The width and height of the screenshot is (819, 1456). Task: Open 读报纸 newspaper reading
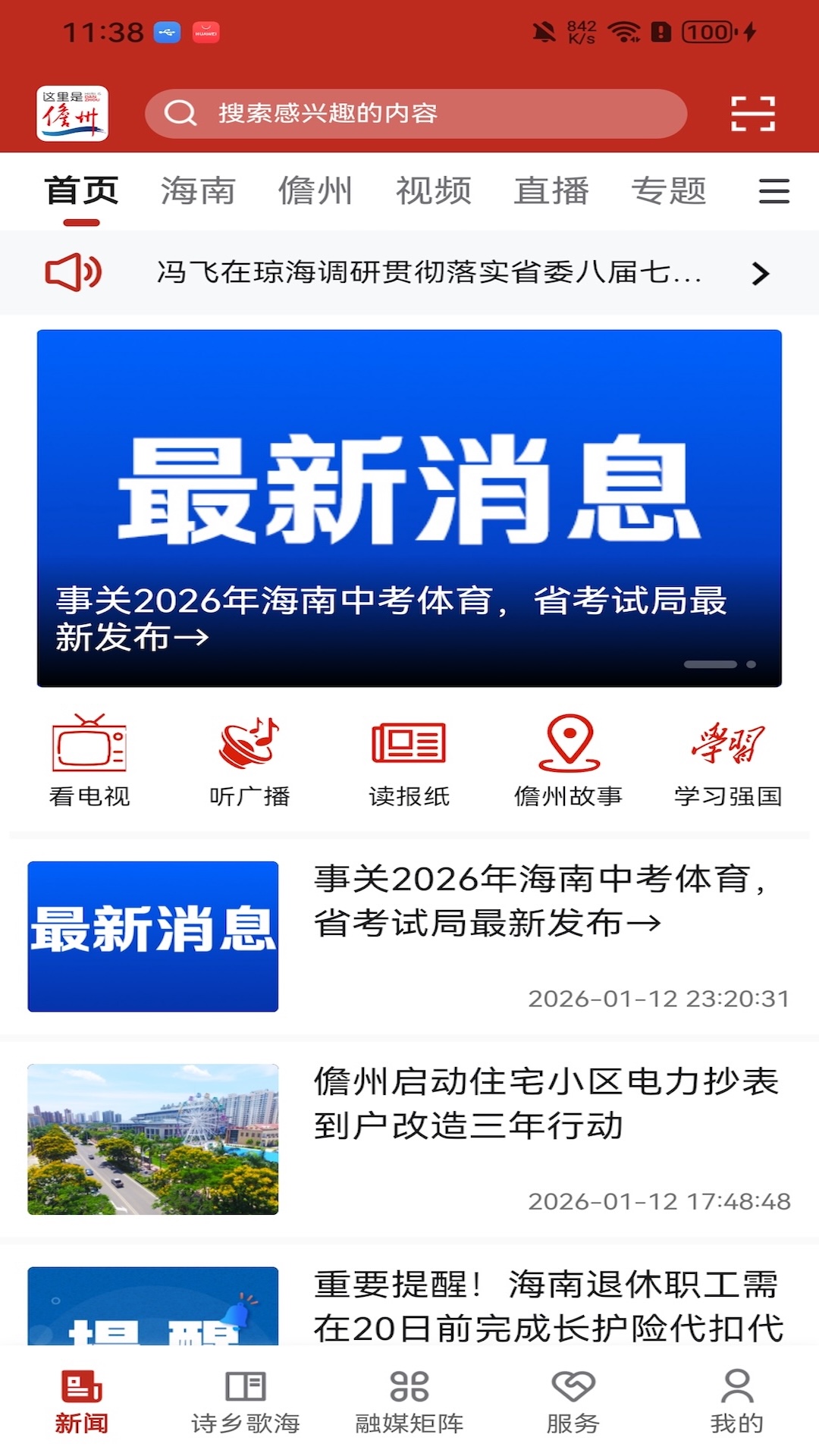pos(409,758)
